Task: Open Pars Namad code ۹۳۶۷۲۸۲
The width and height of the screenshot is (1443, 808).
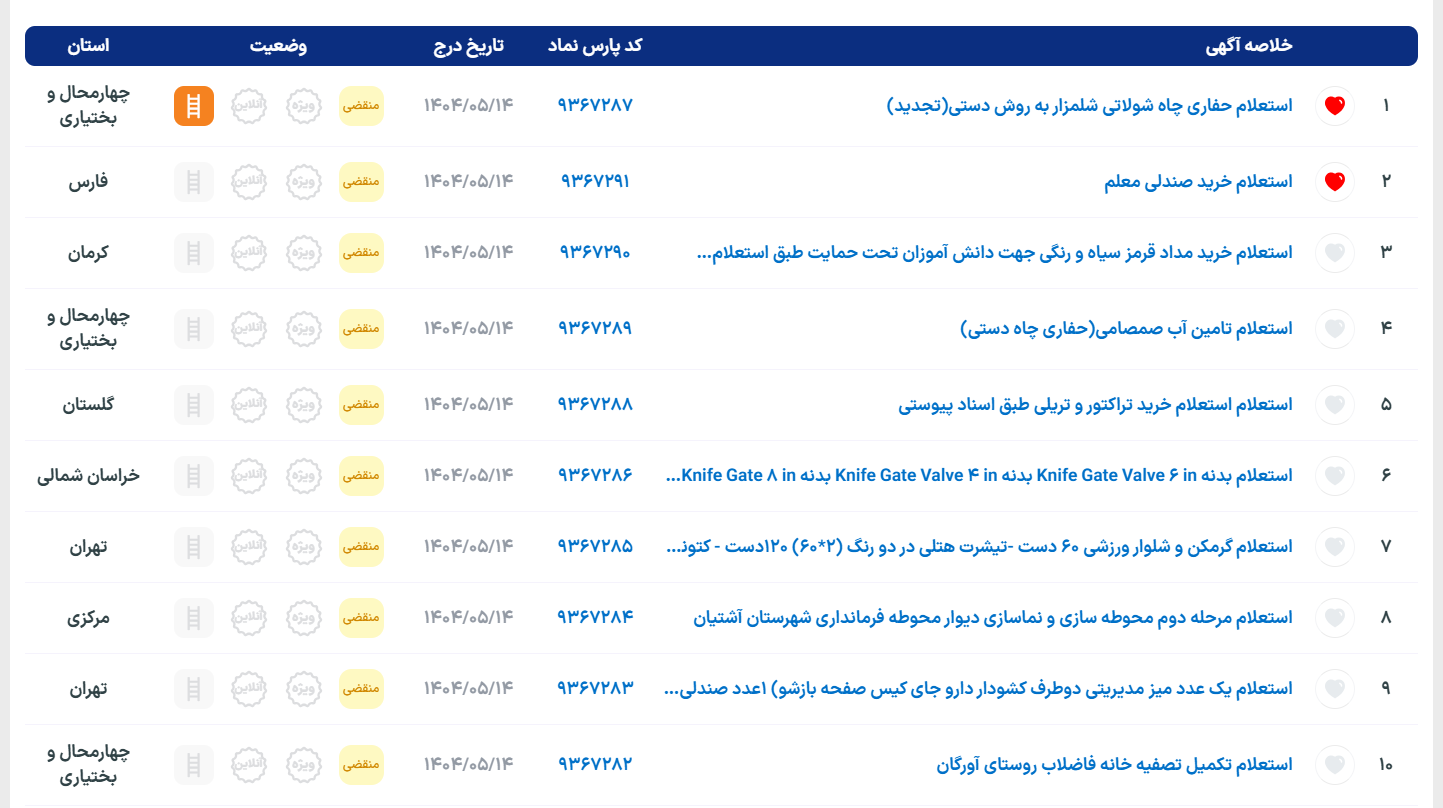Action: pyautogui.click(x=595, y=764)
